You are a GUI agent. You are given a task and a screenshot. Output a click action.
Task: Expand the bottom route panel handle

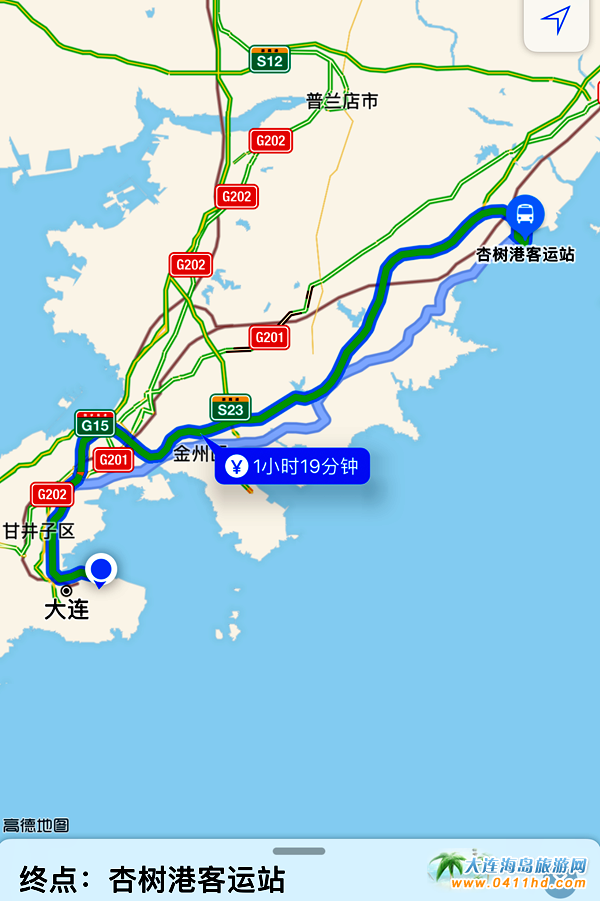pos(298,851)
